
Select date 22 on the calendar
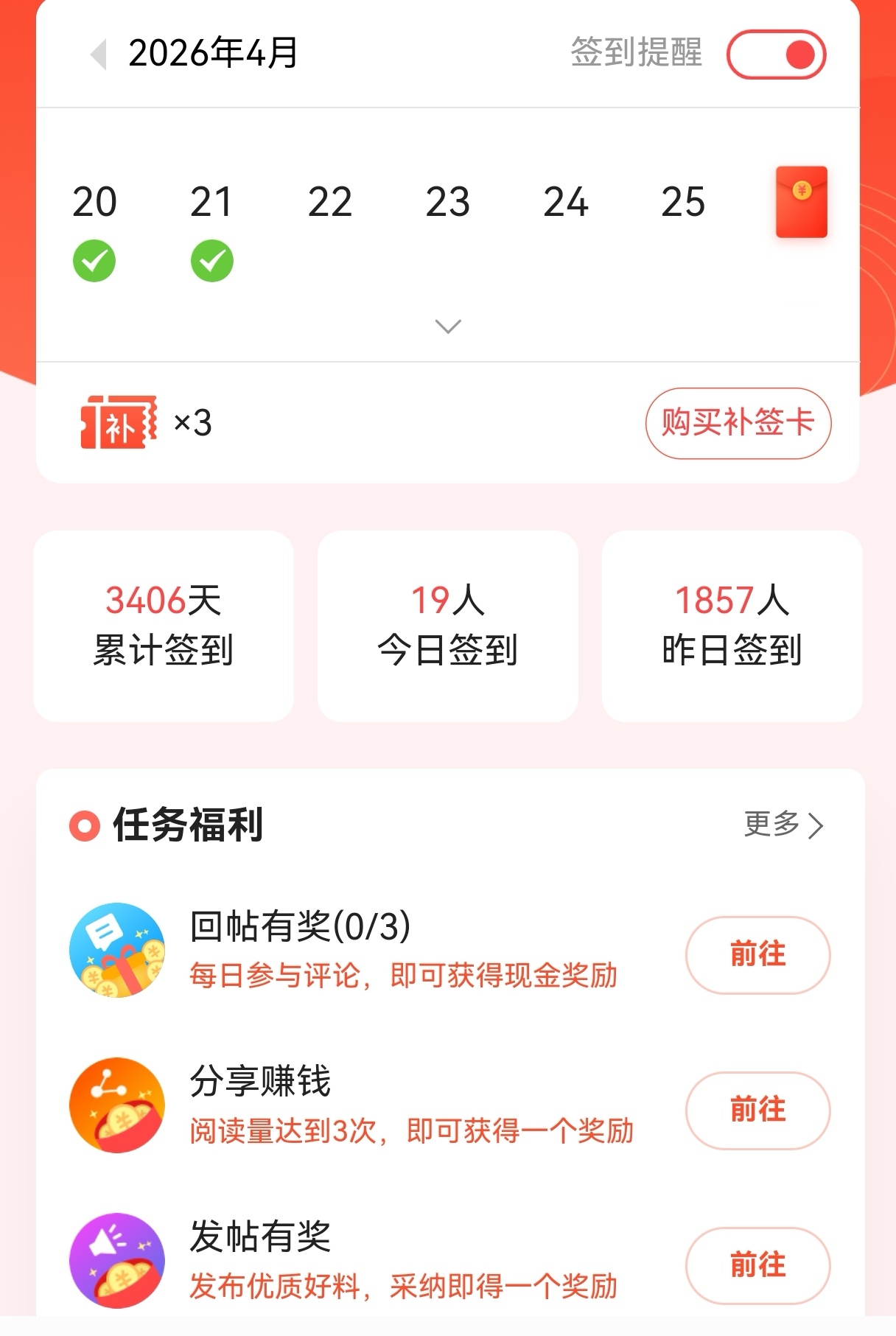(330, 202)
